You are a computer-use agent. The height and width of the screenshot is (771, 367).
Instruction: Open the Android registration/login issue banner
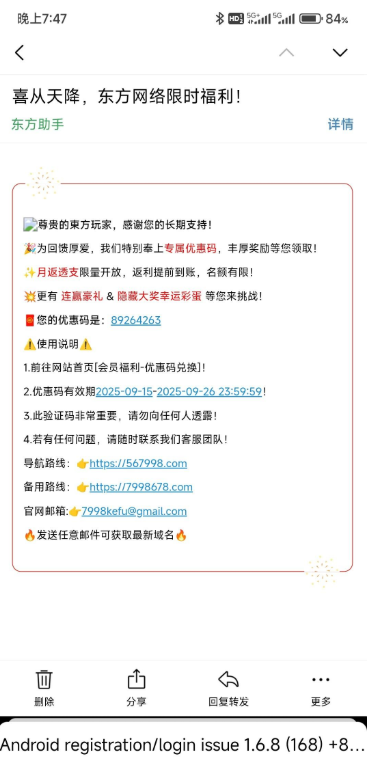(184, 745)
